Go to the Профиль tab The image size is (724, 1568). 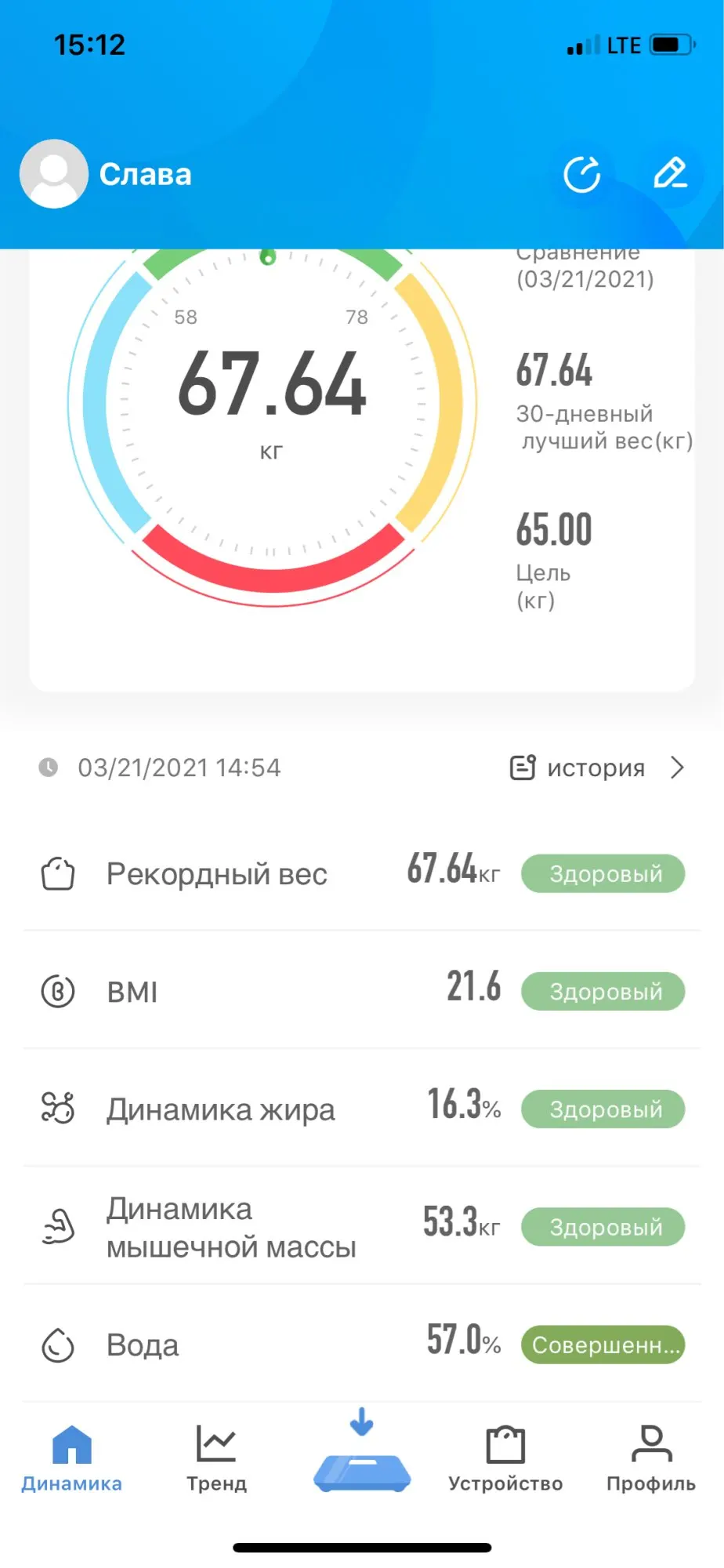coord(650,1458)
